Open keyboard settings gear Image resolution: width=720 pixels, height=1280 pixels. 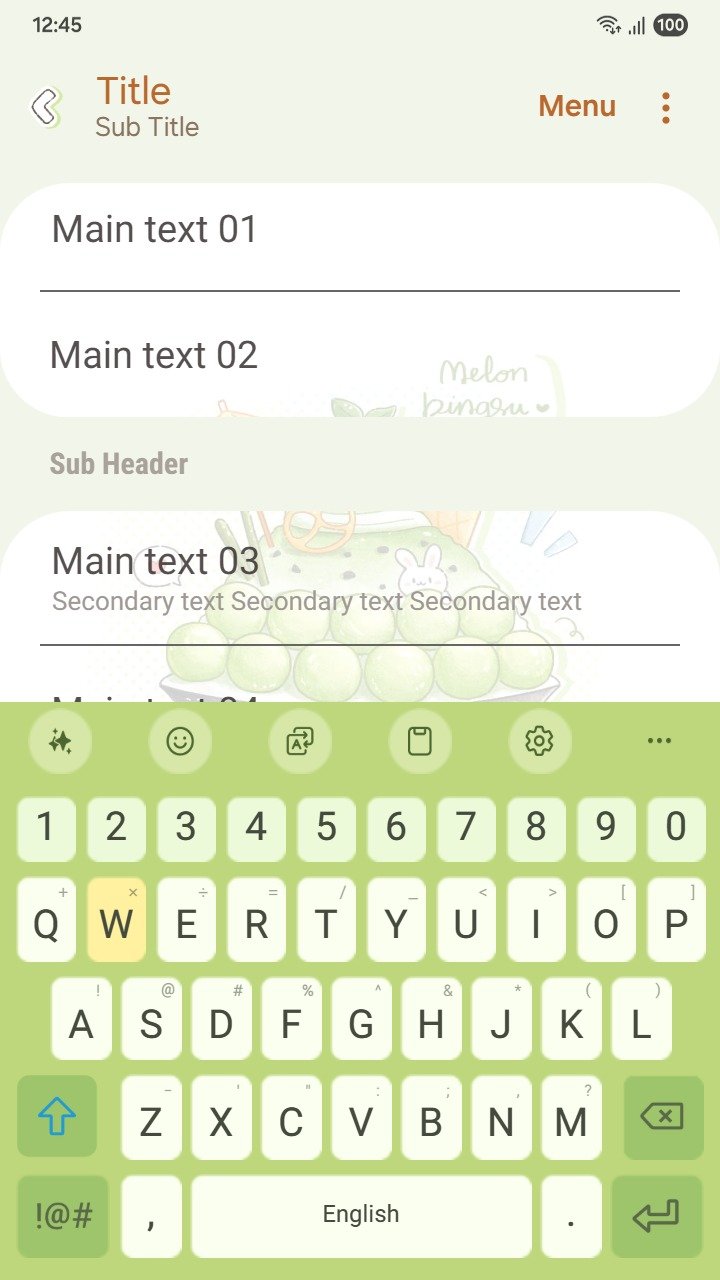539,741
